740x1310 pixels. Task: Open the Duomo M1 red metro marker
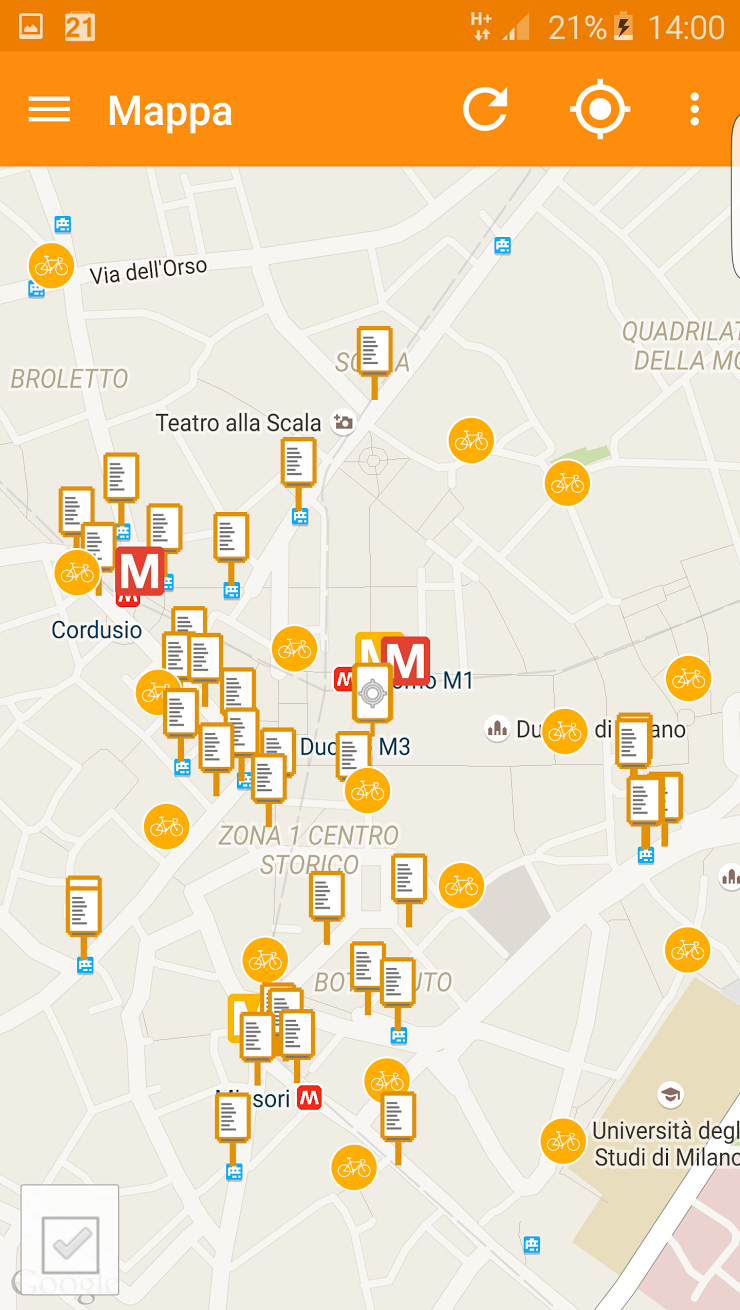pyautogui.click(x=406, y=661)
